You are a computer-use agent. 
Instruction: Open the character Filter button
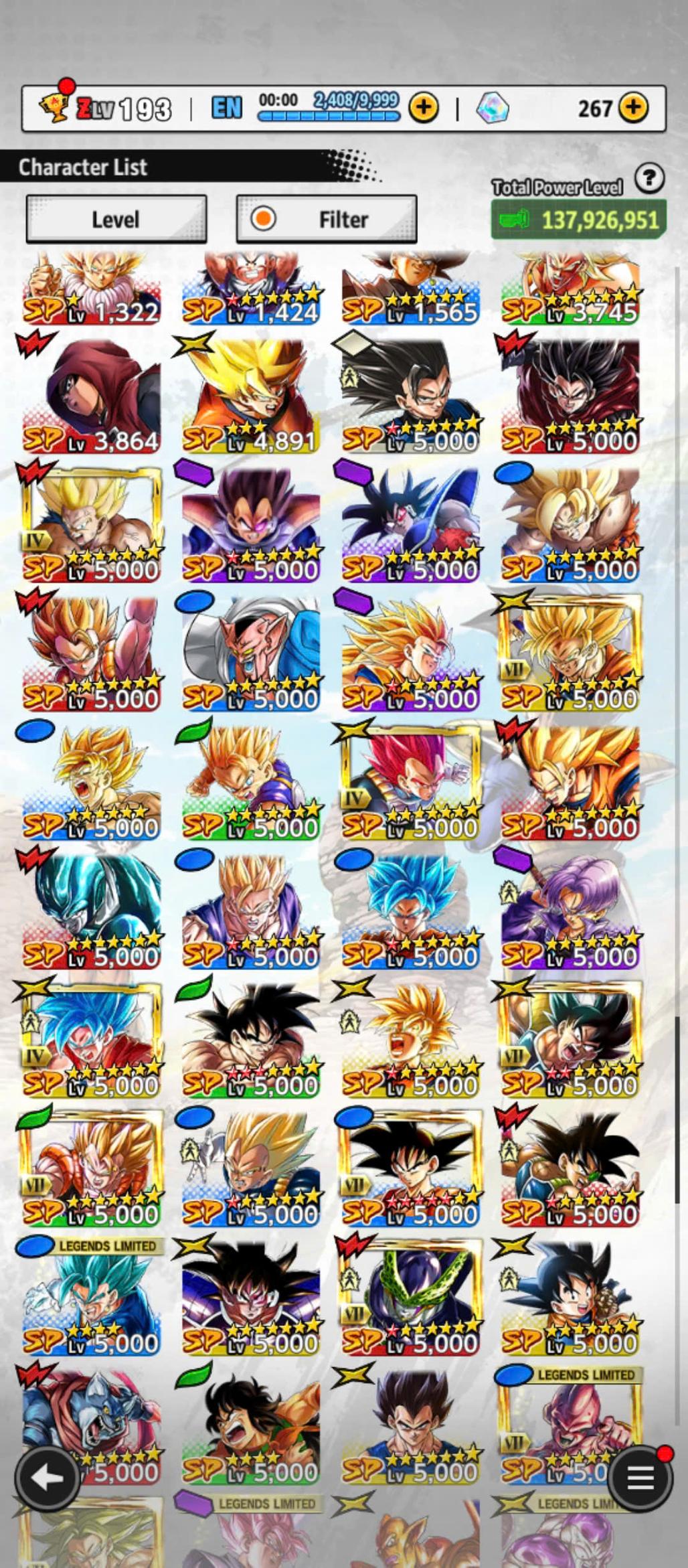tap(327, 220)
